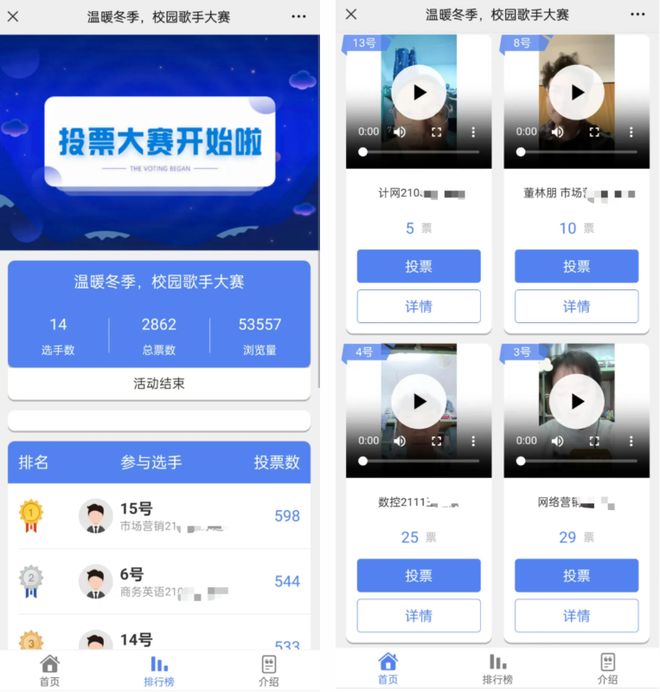Vote for contestant 8号 董林朋
660x692 pixels.
click(x=576, y=266)
